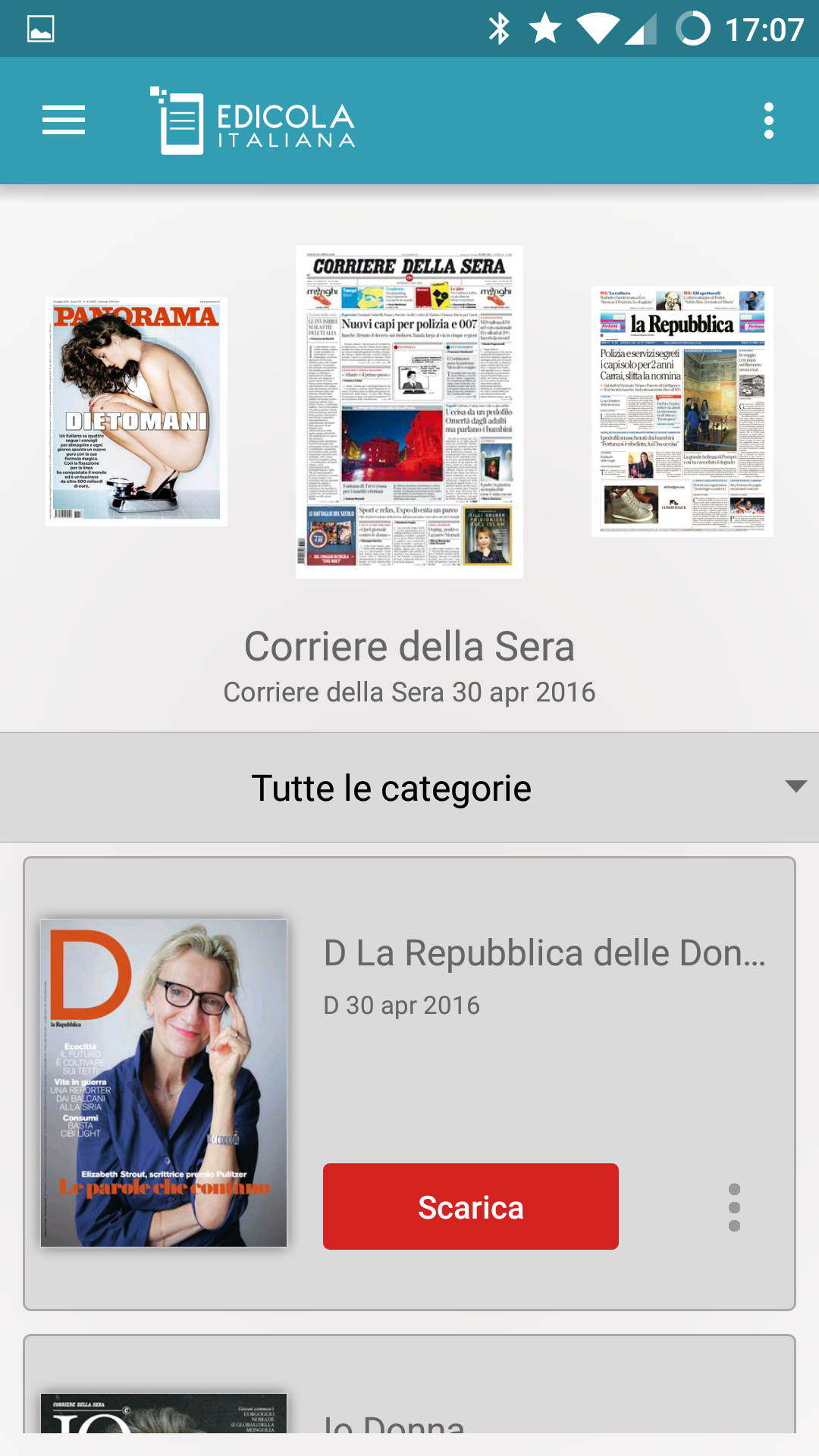819x1456 pixels.
Task: Select the Panorama magazine cover
Action: point(136,411)
